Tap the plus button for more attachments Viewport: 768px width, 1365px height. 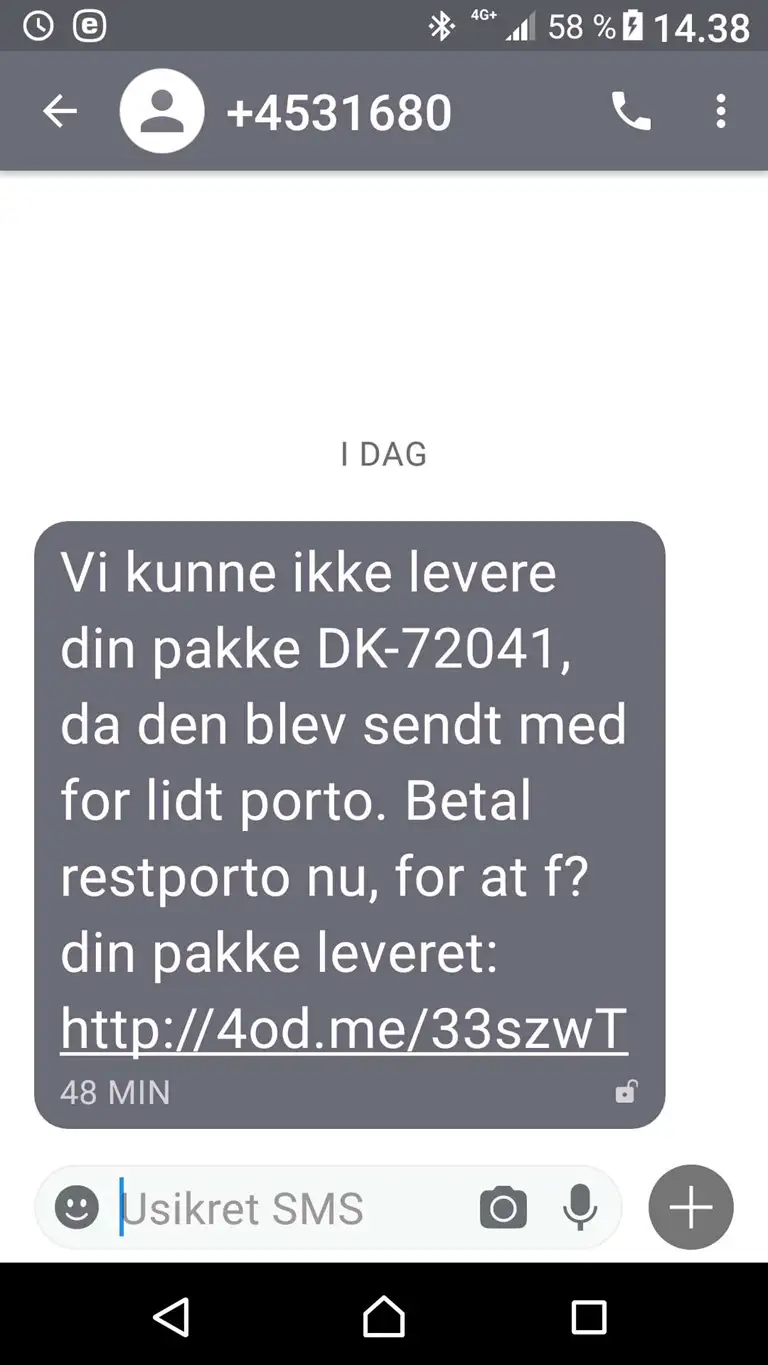click(x=691, y=1207)
